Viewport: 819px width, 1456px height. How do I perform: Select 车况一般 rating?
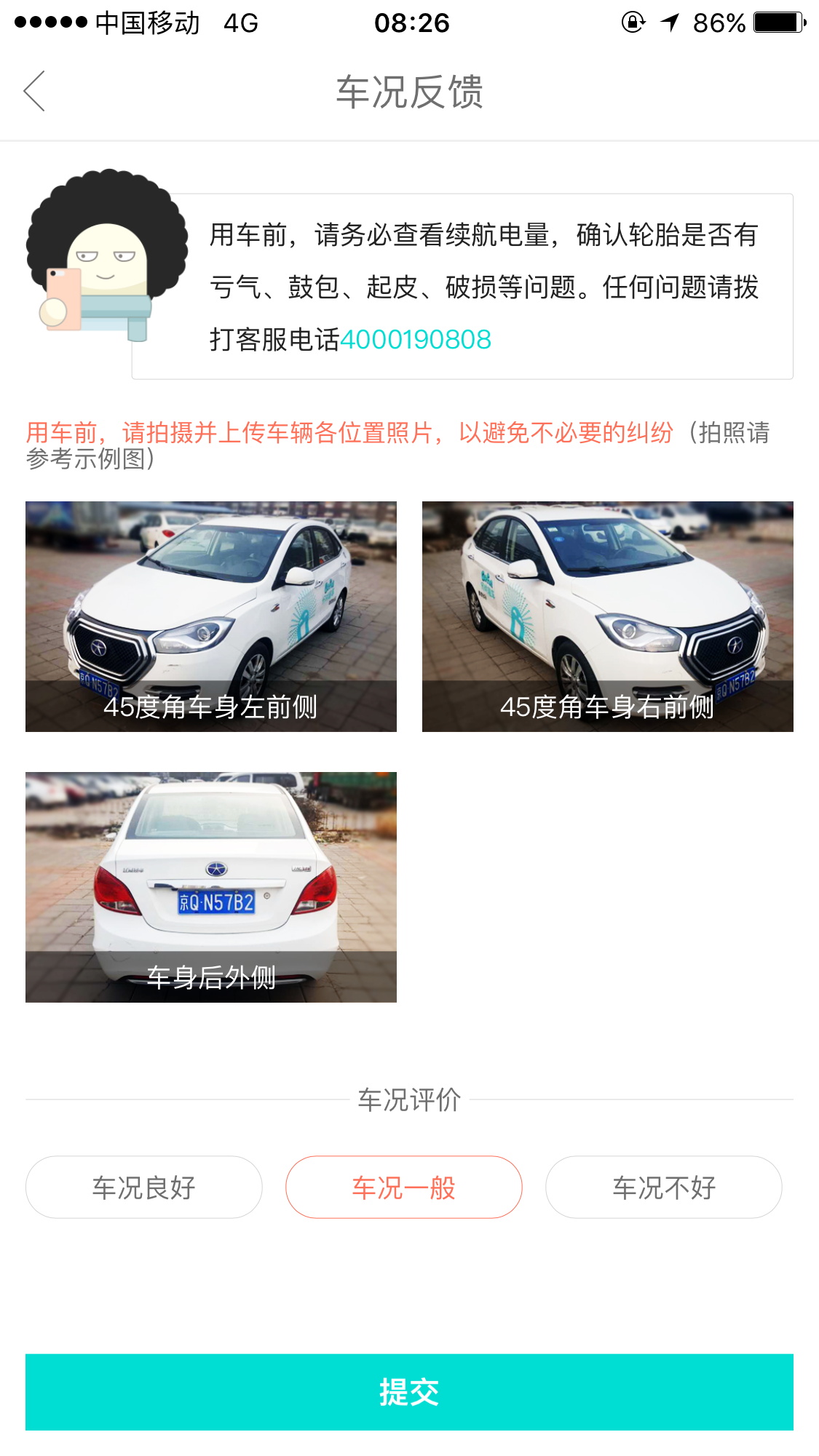(x=404, y=1188)
